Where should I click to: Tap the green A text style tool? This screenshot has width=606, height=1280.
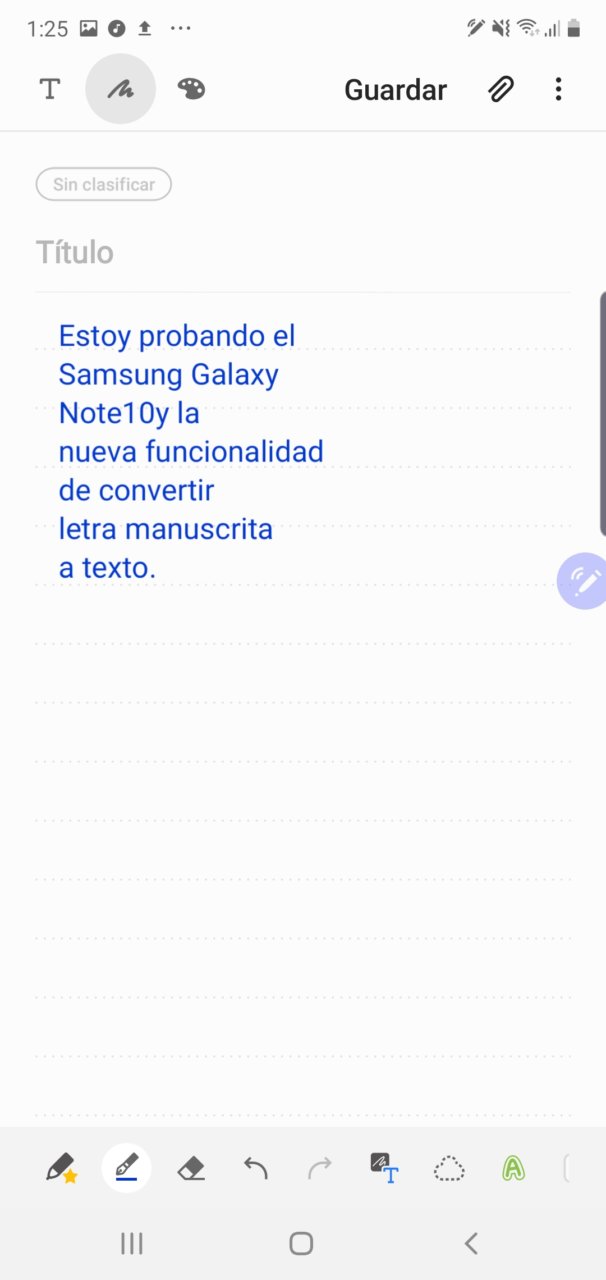click(x=513, y=1168)
